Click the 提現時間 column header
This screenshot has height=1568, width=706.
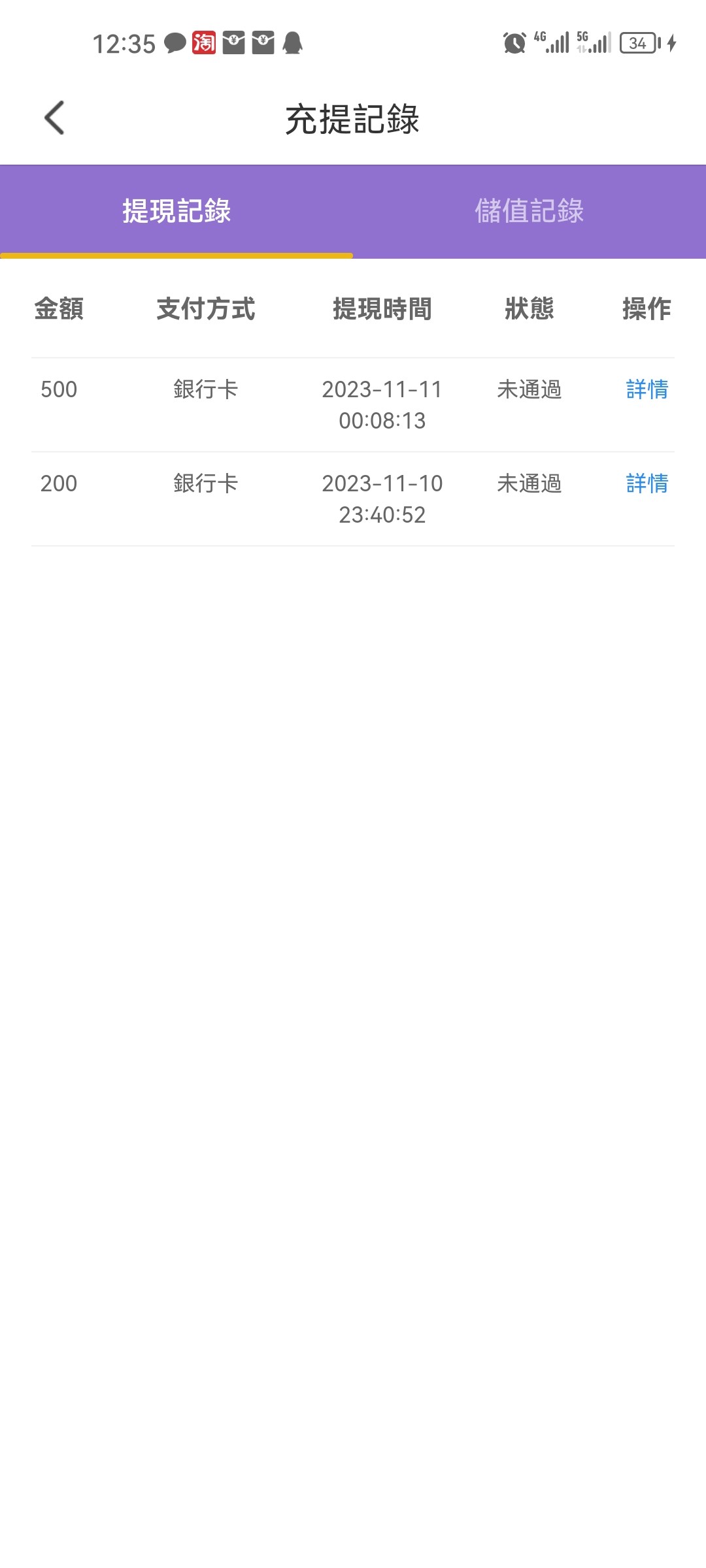coord(382,310)
